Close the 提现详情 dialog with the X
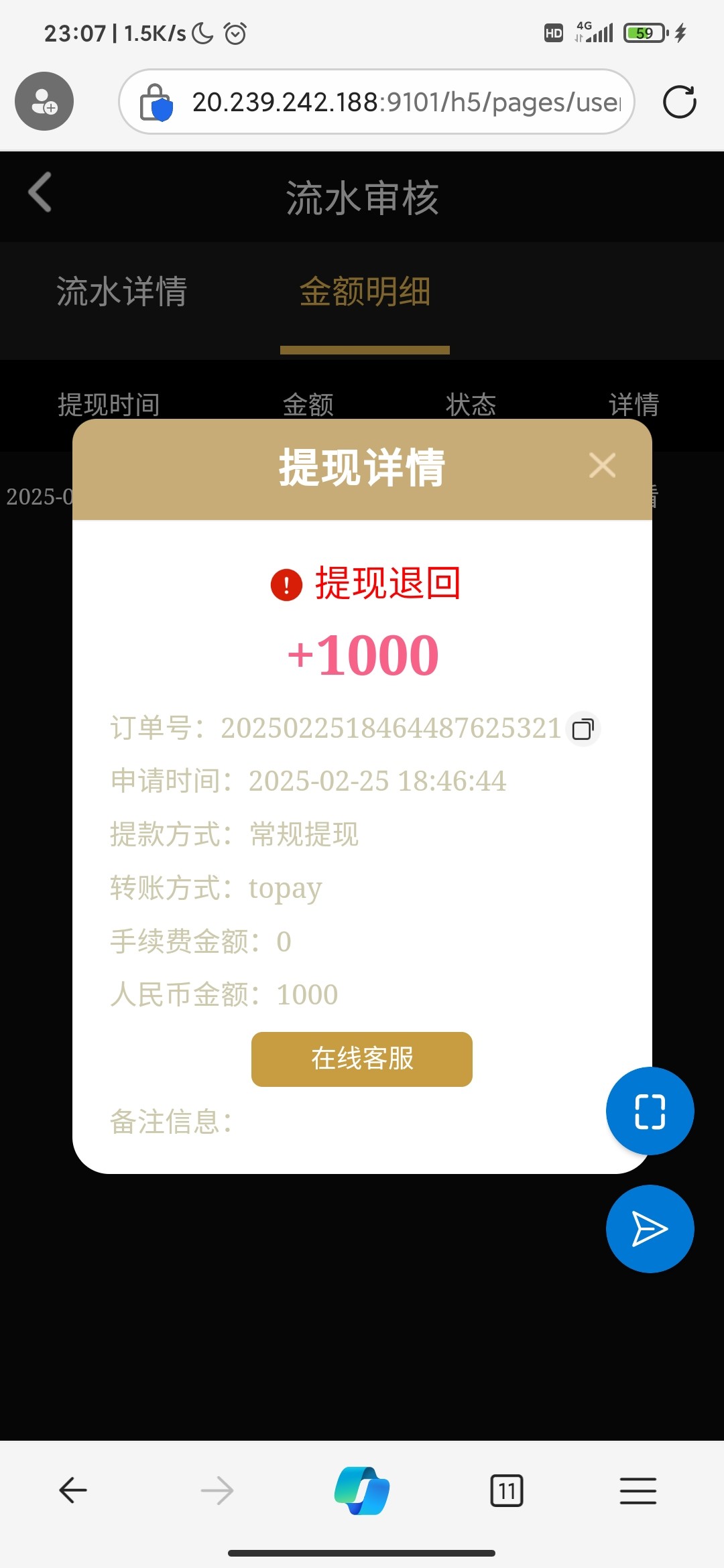 point(602,465)
